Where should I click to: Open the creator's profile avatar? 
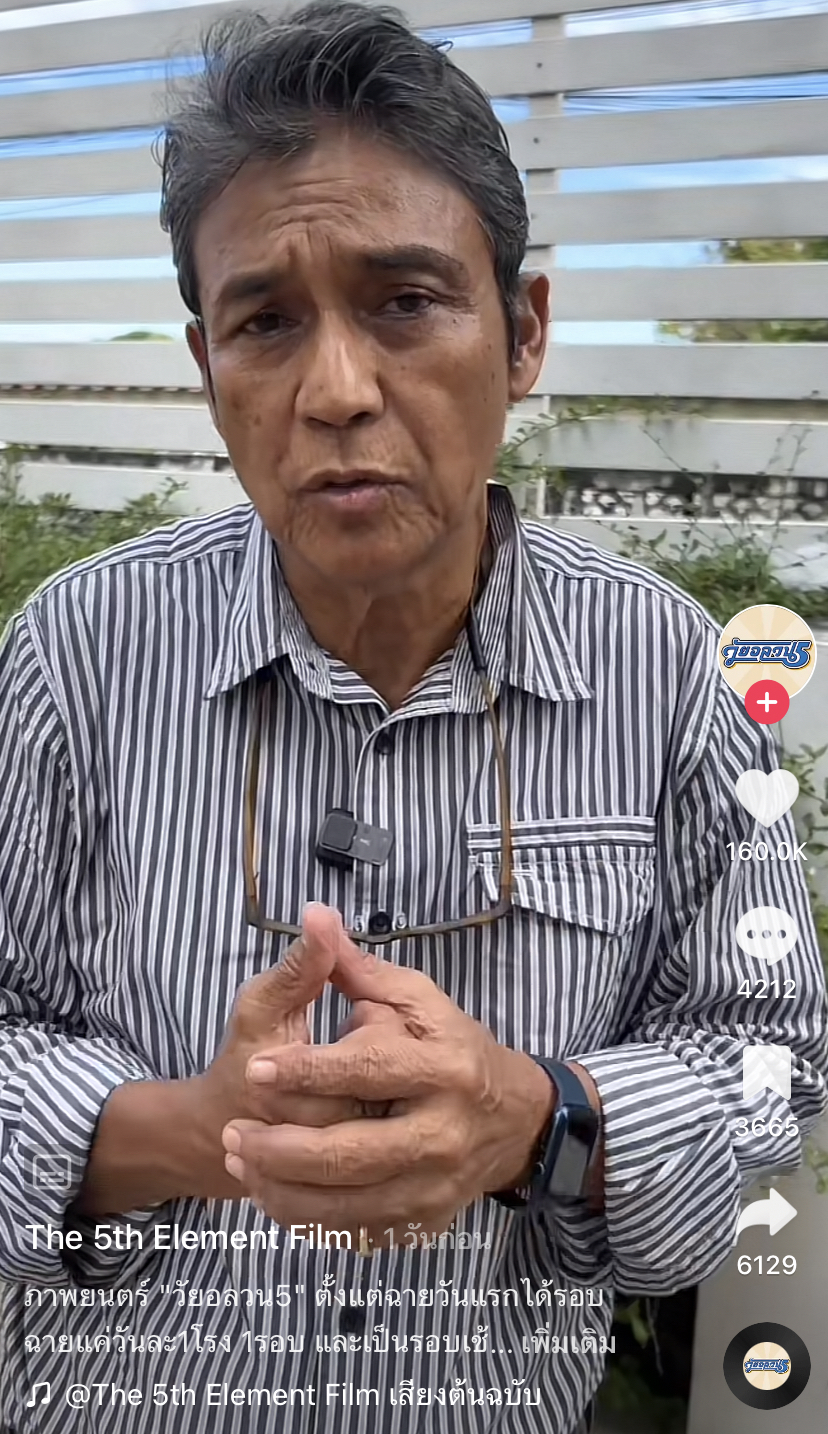pyautogui.click(x=766, y=652)
